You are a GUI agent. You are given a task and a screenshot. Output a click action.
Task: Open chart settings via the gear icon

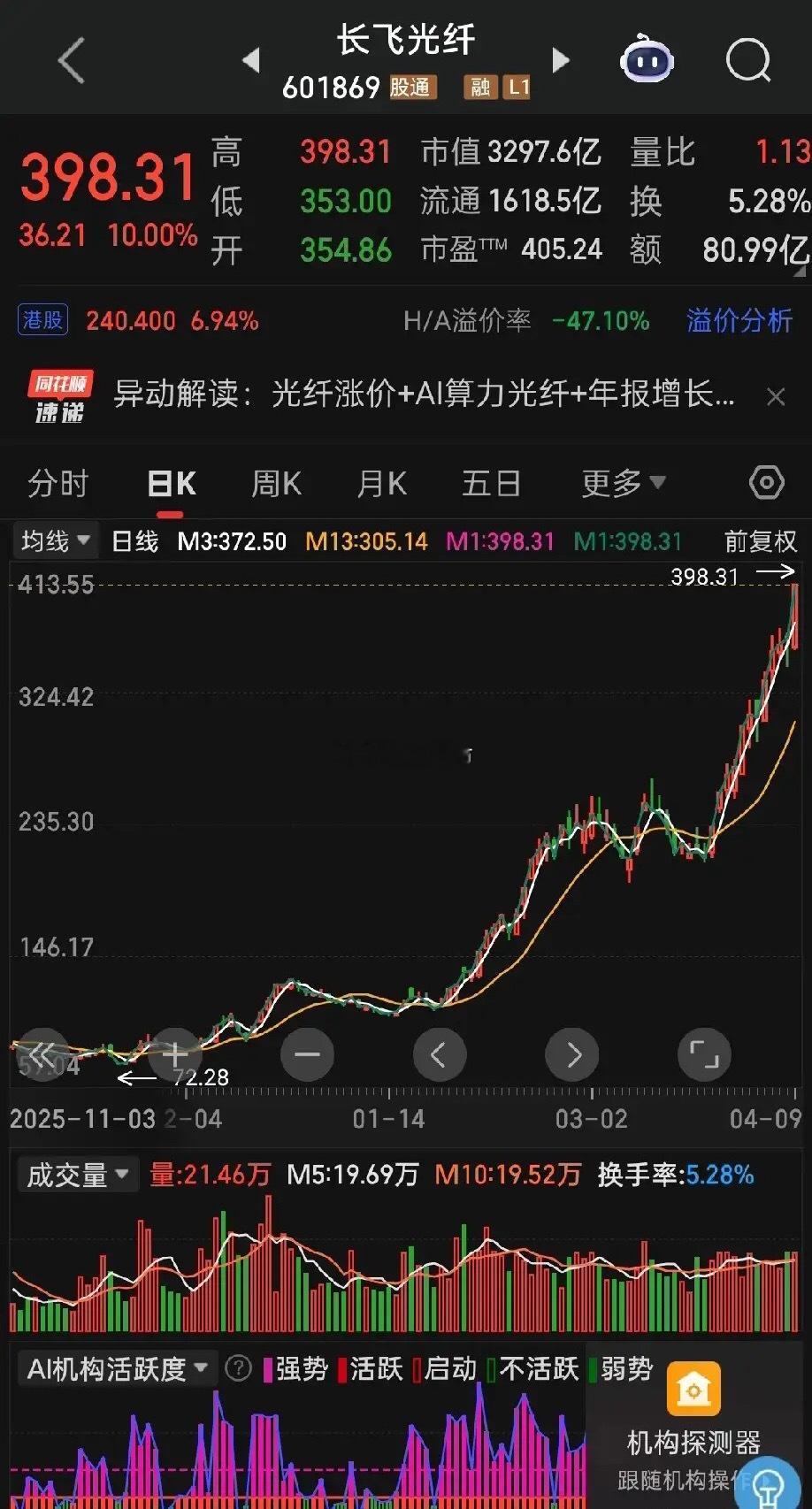[766, 482]
